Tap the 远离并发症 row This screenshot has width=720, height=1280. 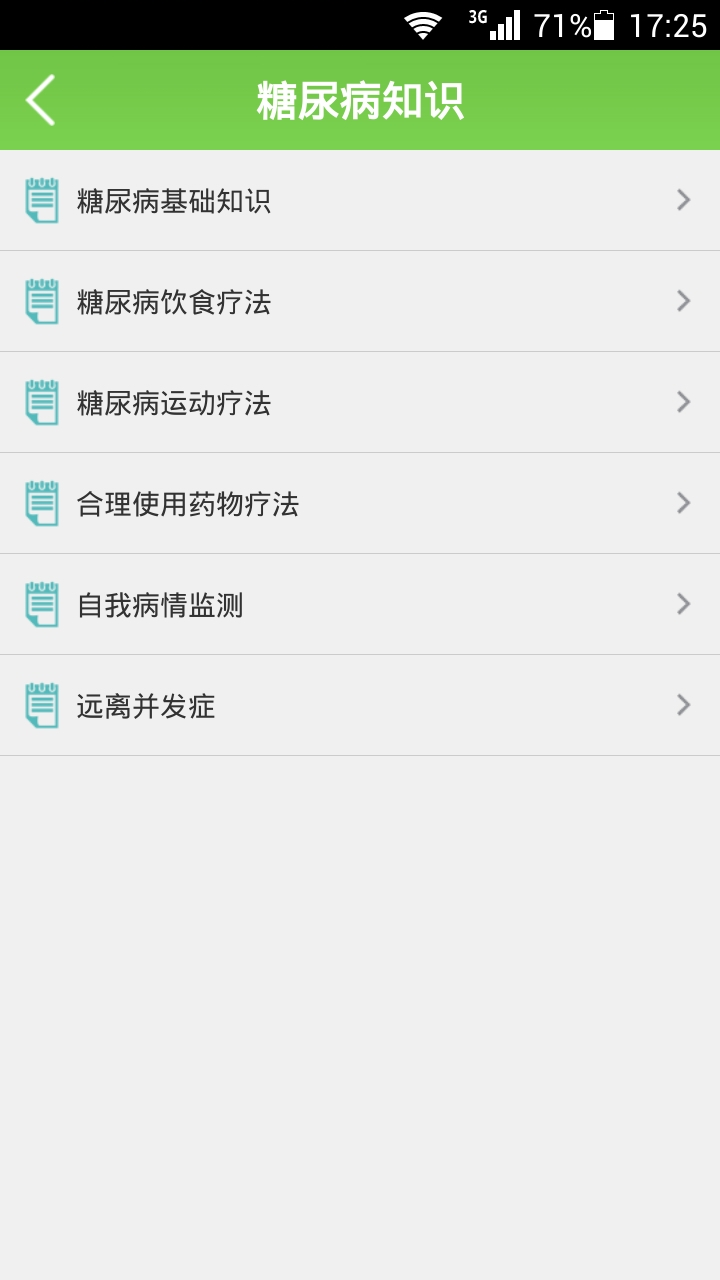360,706
